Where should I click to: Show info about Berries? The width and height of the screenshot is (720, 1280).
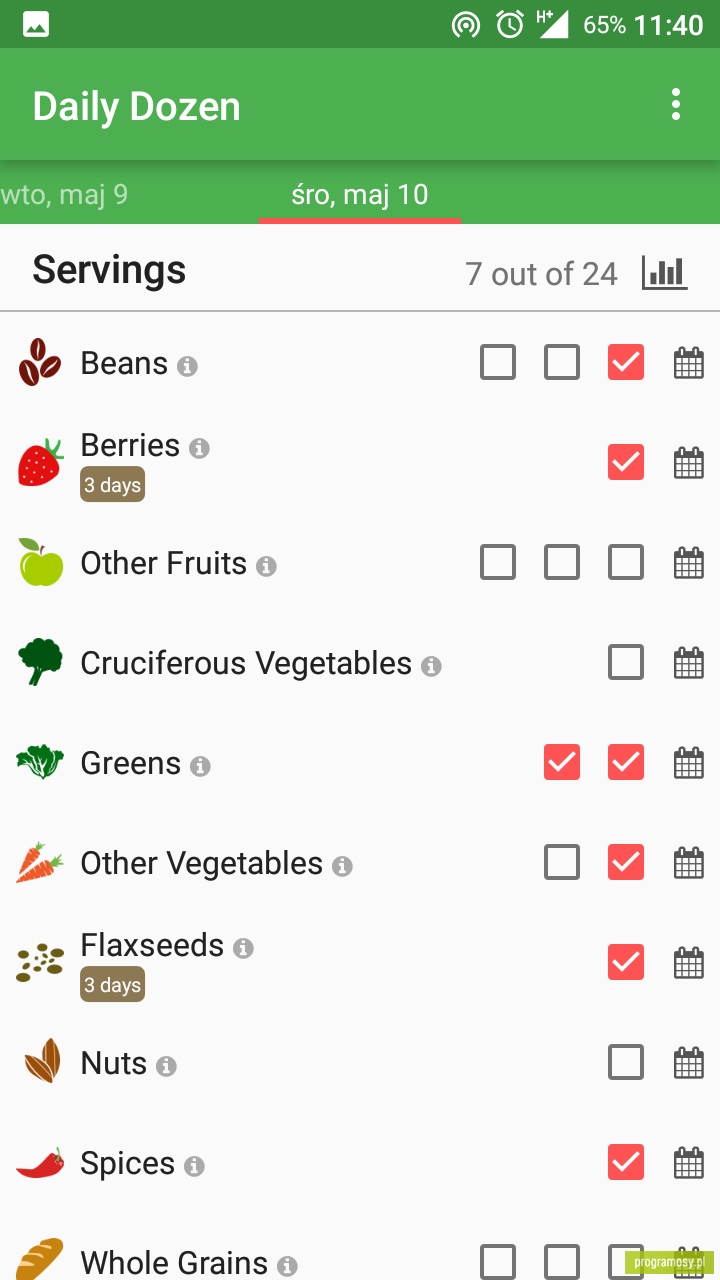200,448
